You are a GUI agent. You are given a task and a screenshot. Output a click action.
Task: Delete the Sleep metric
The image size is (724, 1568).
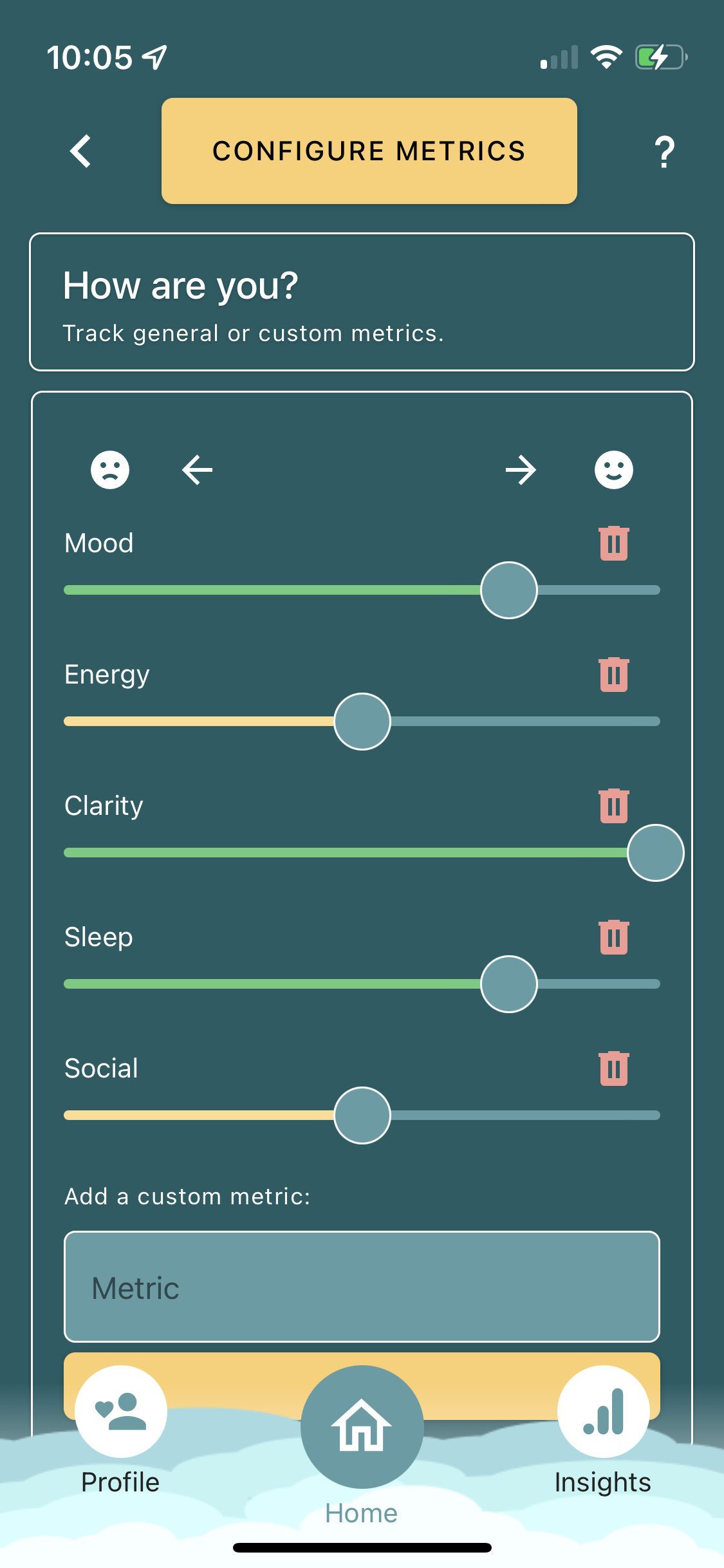point(614,937)
